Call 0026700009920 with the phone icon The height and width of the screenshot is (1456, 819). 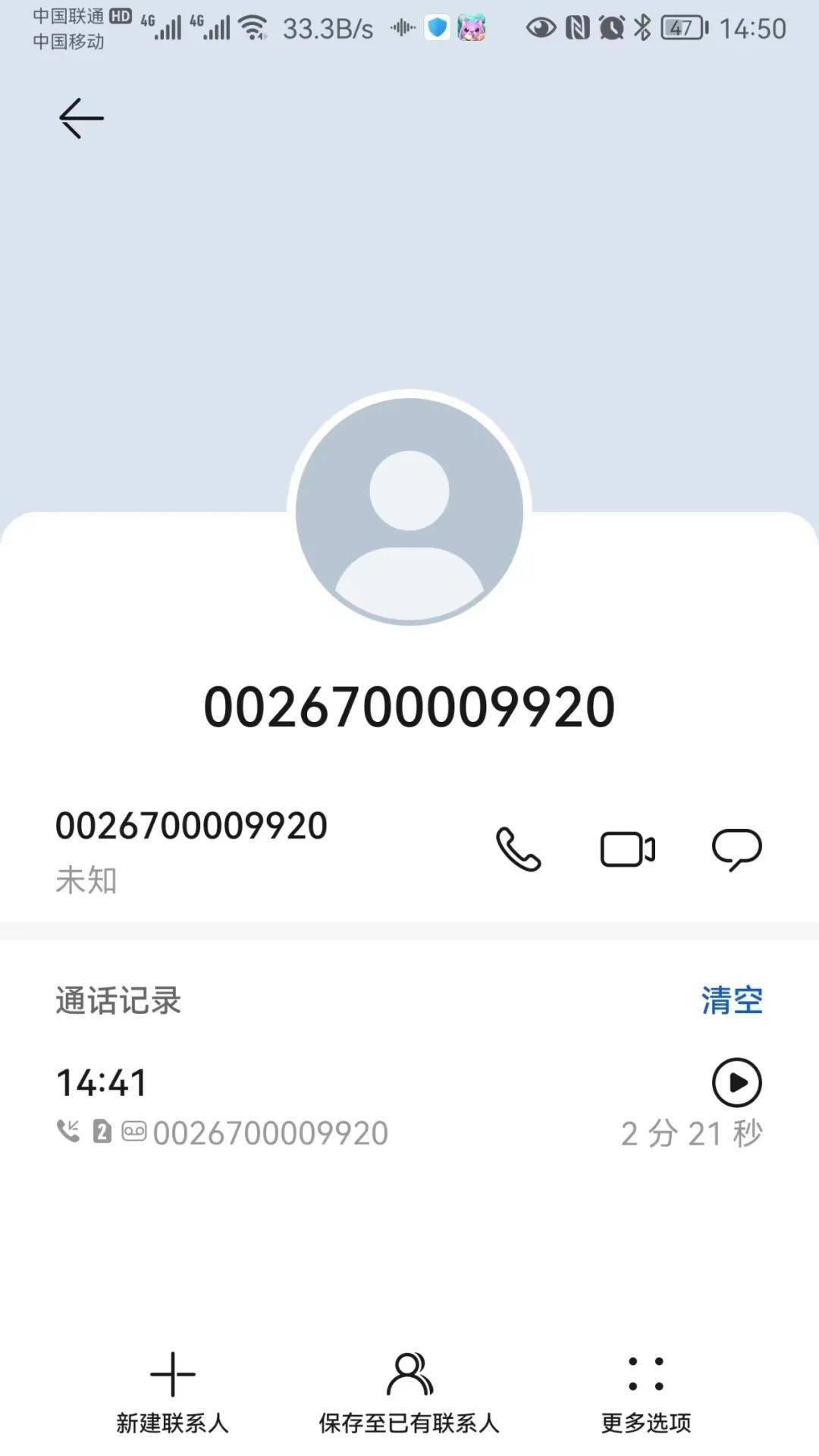click(x=519, y=849)
